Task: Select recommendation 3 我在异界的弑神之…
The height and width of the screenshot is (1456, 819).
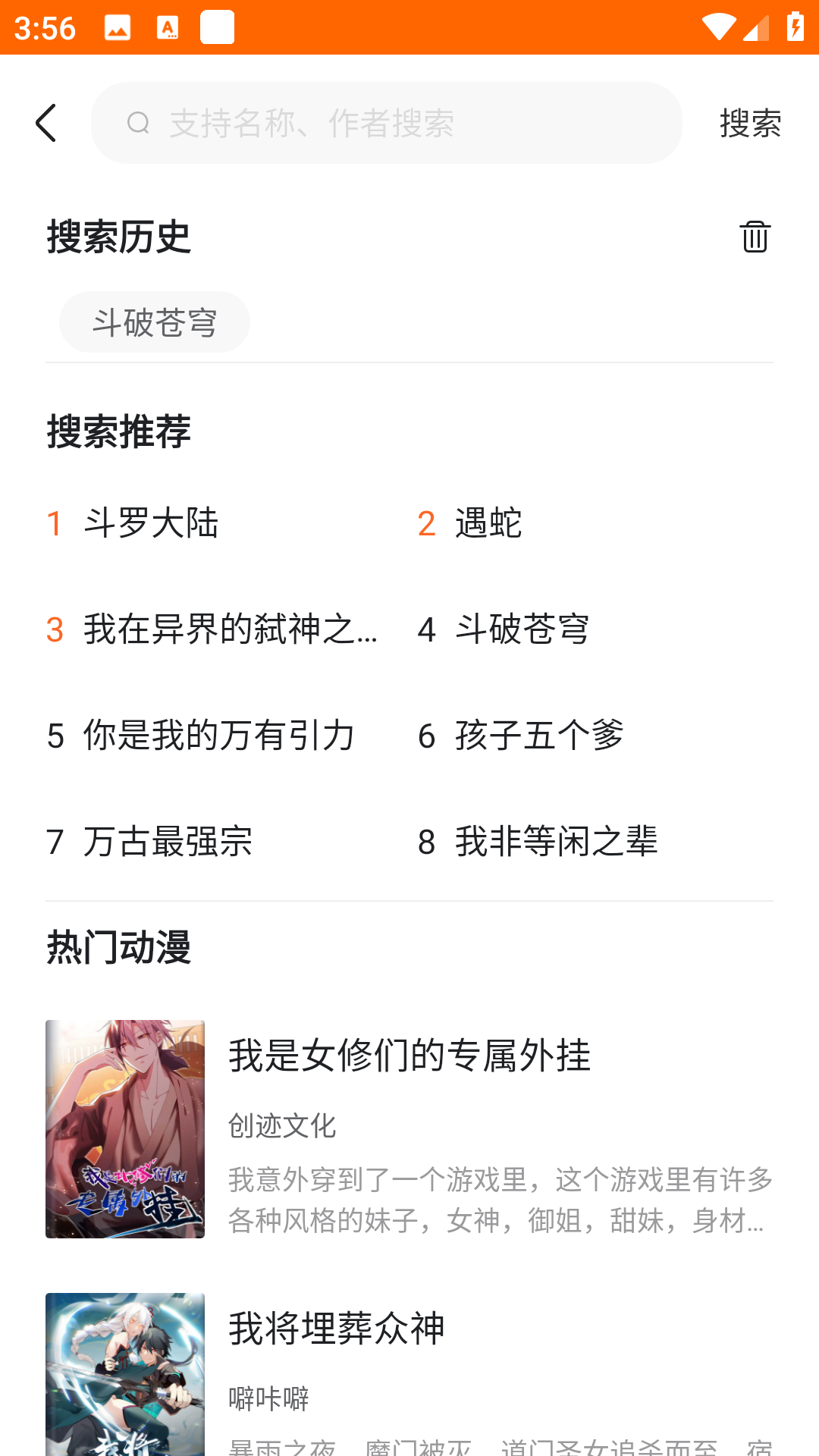Action: [x=227, y=629]
